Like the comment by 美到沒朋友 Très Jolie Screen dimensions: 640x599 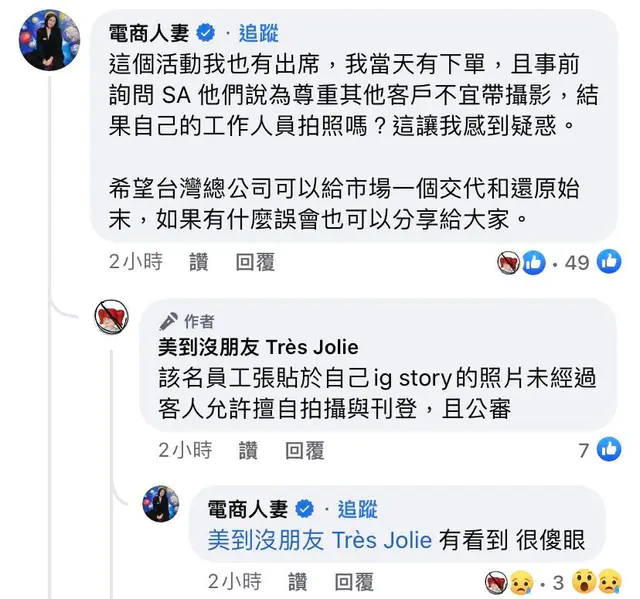coord(248,451)
